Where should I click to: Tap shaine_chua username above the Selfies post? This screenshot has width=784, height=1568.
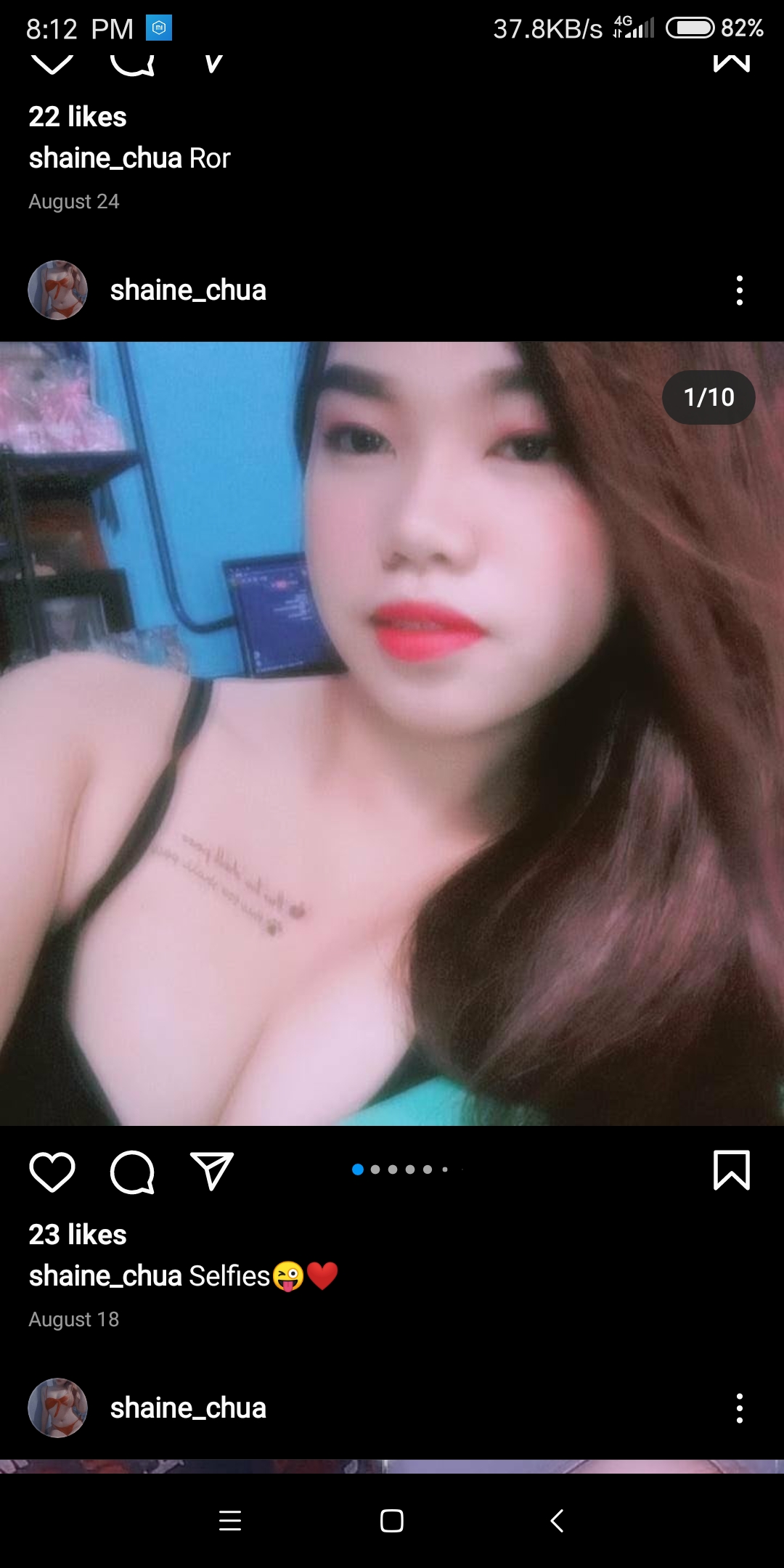(188, 290)
